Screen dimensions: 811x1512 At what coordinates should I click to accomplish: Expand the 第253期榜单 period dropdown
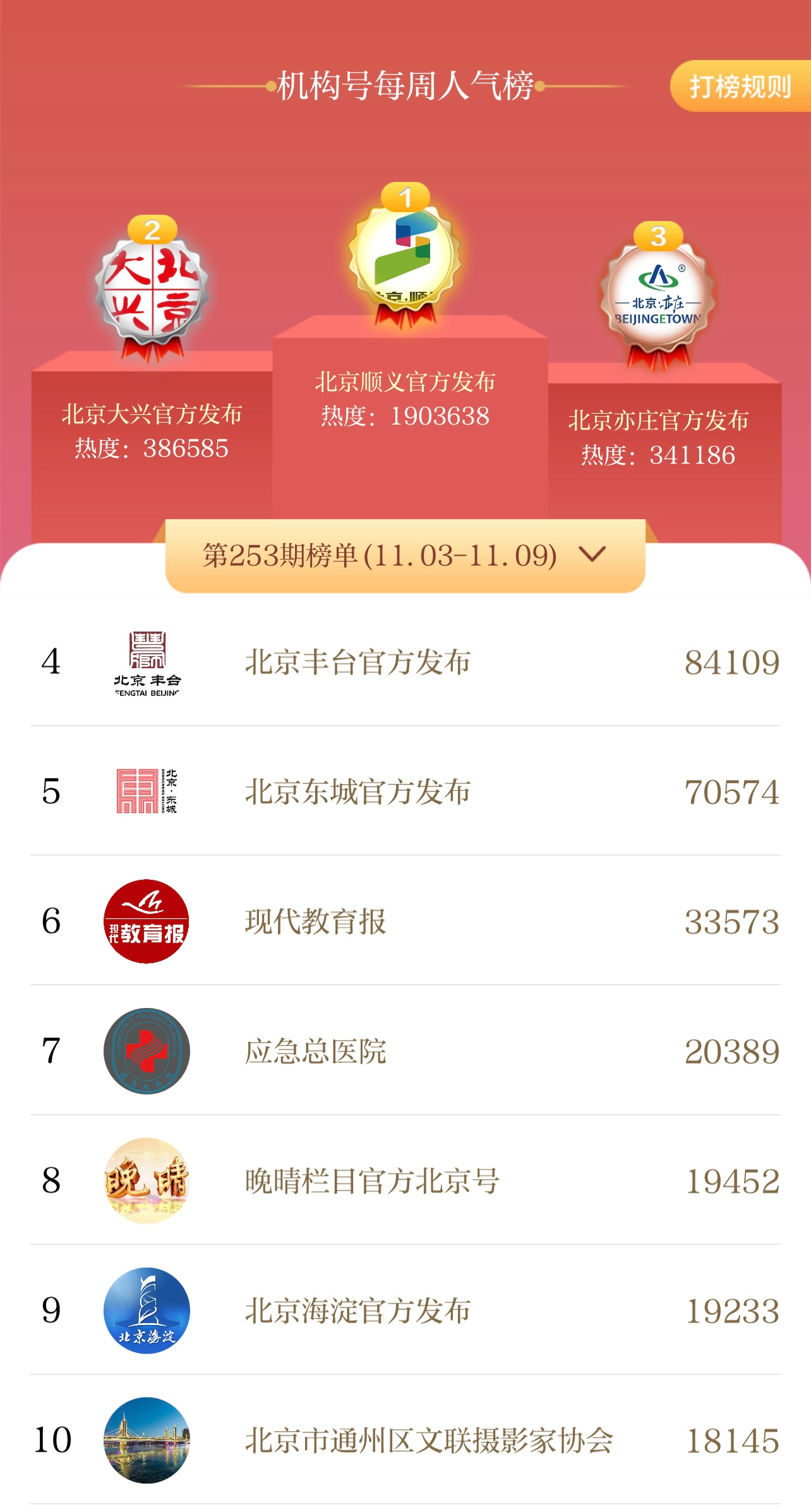404,556
